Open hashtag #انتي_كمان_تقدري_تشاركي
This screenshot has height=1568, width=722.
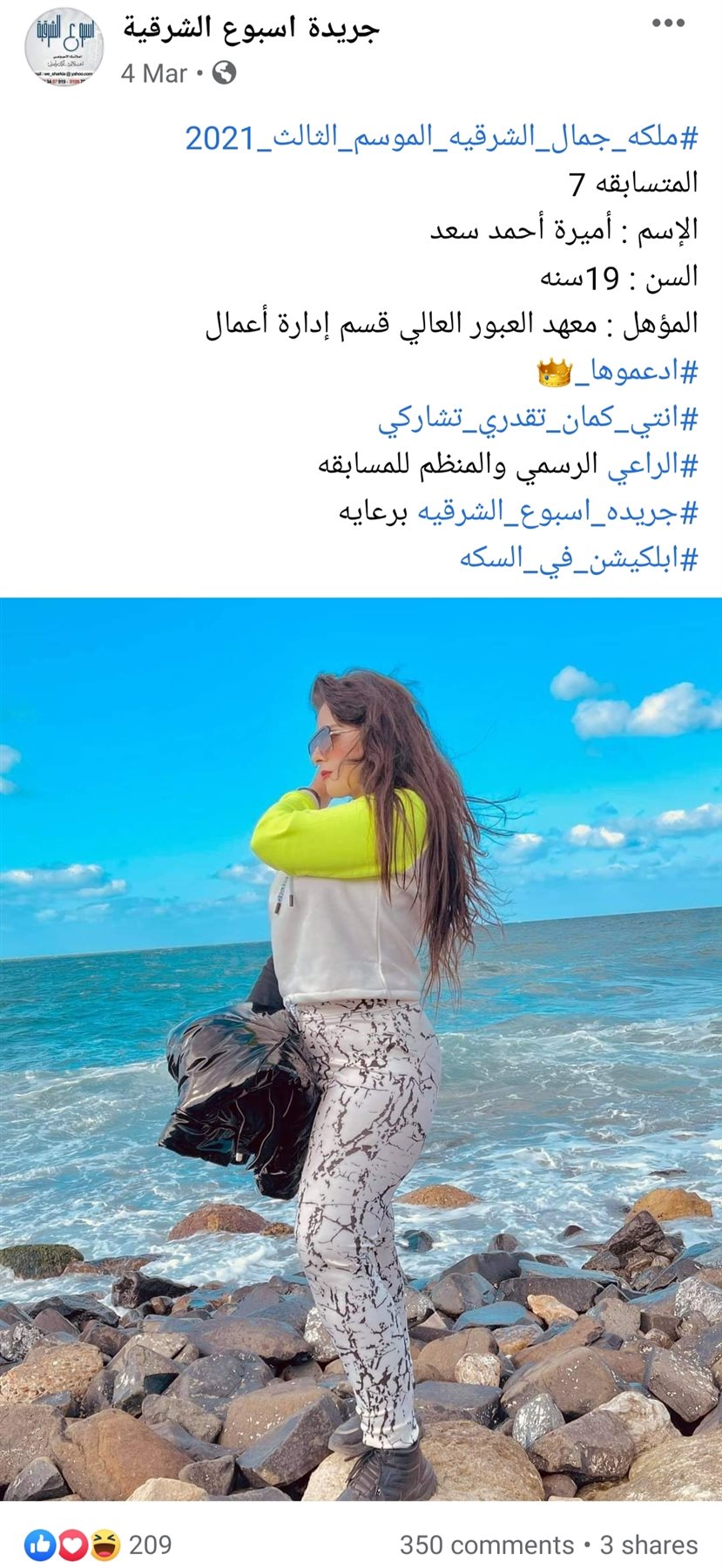pyautogui.click(x=538, y=419)
